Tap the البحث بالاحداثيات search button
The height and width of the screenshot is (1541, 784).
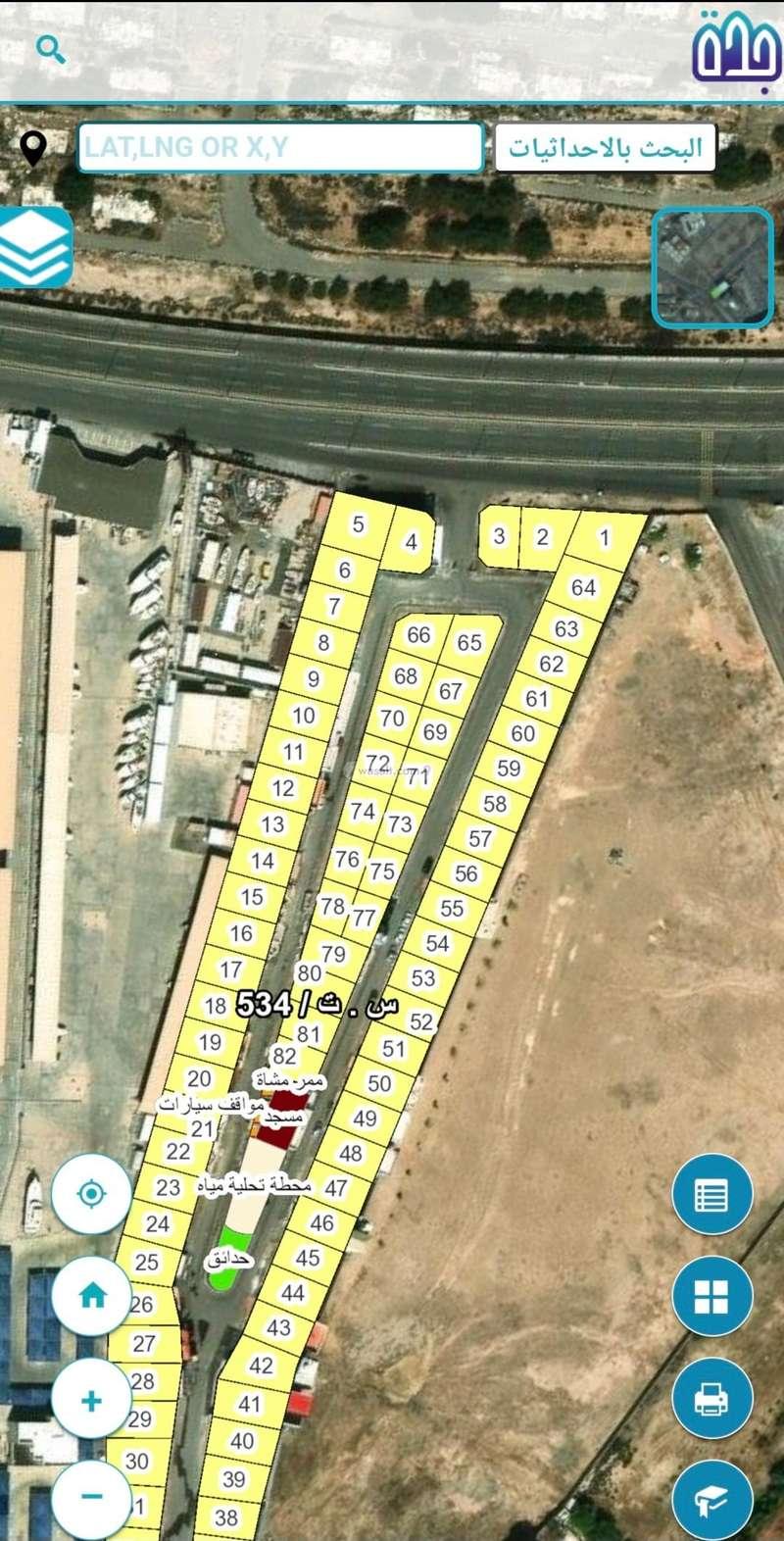coord(605,148)
